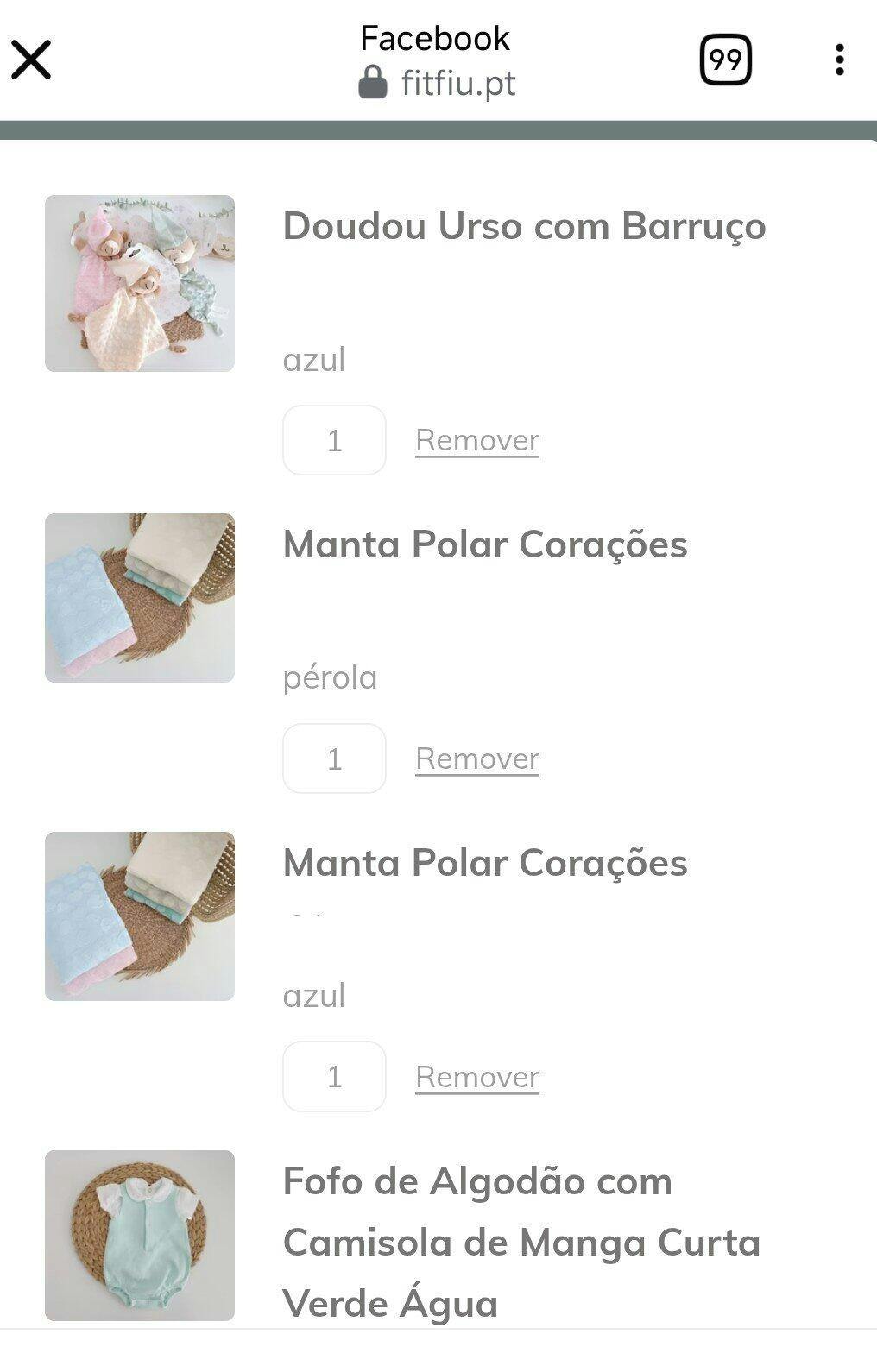Image resolution: width=877 pixels, height=1372 pixels.
Task: Open the browser tabs counter
Action: click(725, 60)
